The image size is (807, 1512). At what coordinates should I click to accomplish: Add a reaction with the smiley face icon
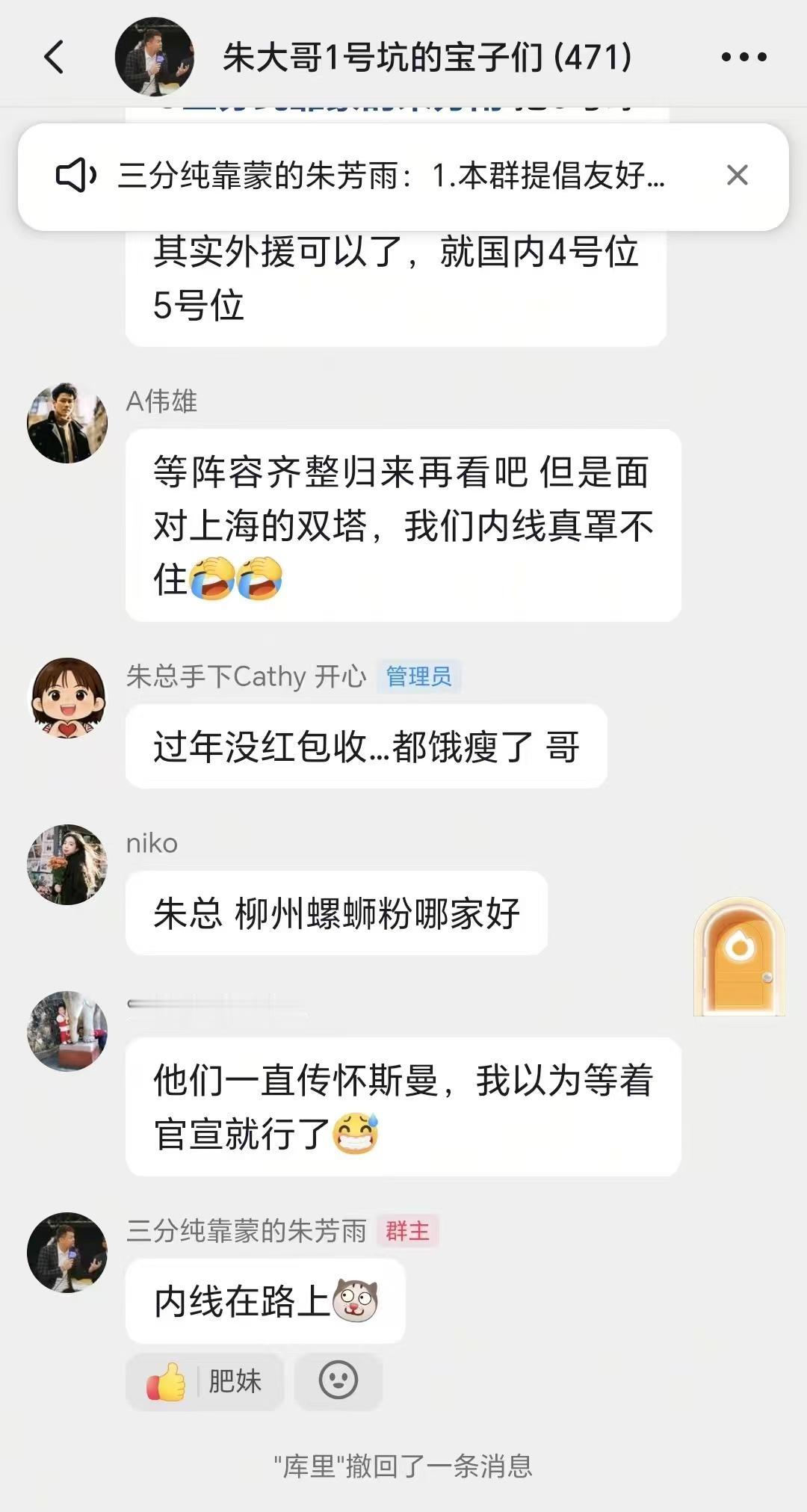(x=338, y=1380)
